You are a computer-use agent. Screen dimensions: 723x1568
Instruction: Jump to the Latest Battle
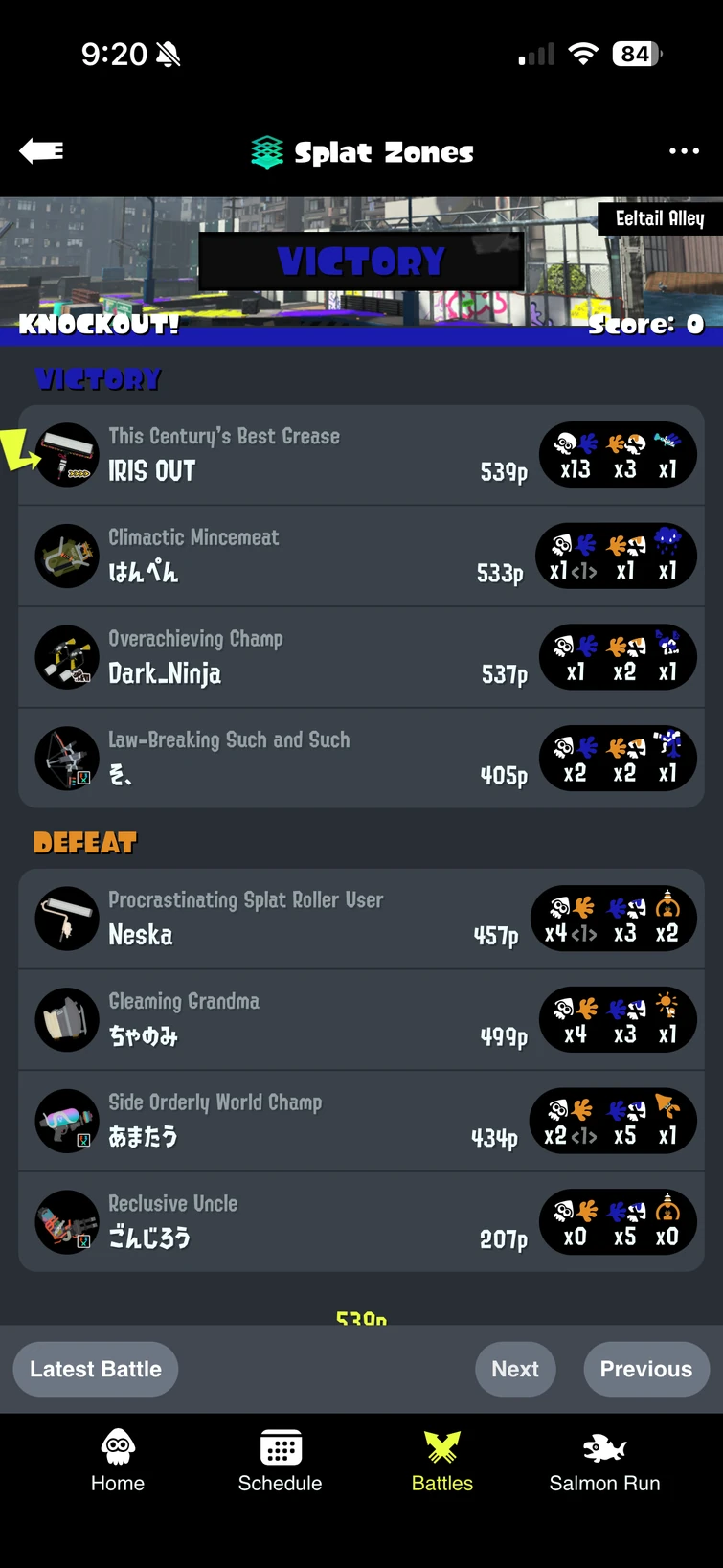[x=96, y=1369]
